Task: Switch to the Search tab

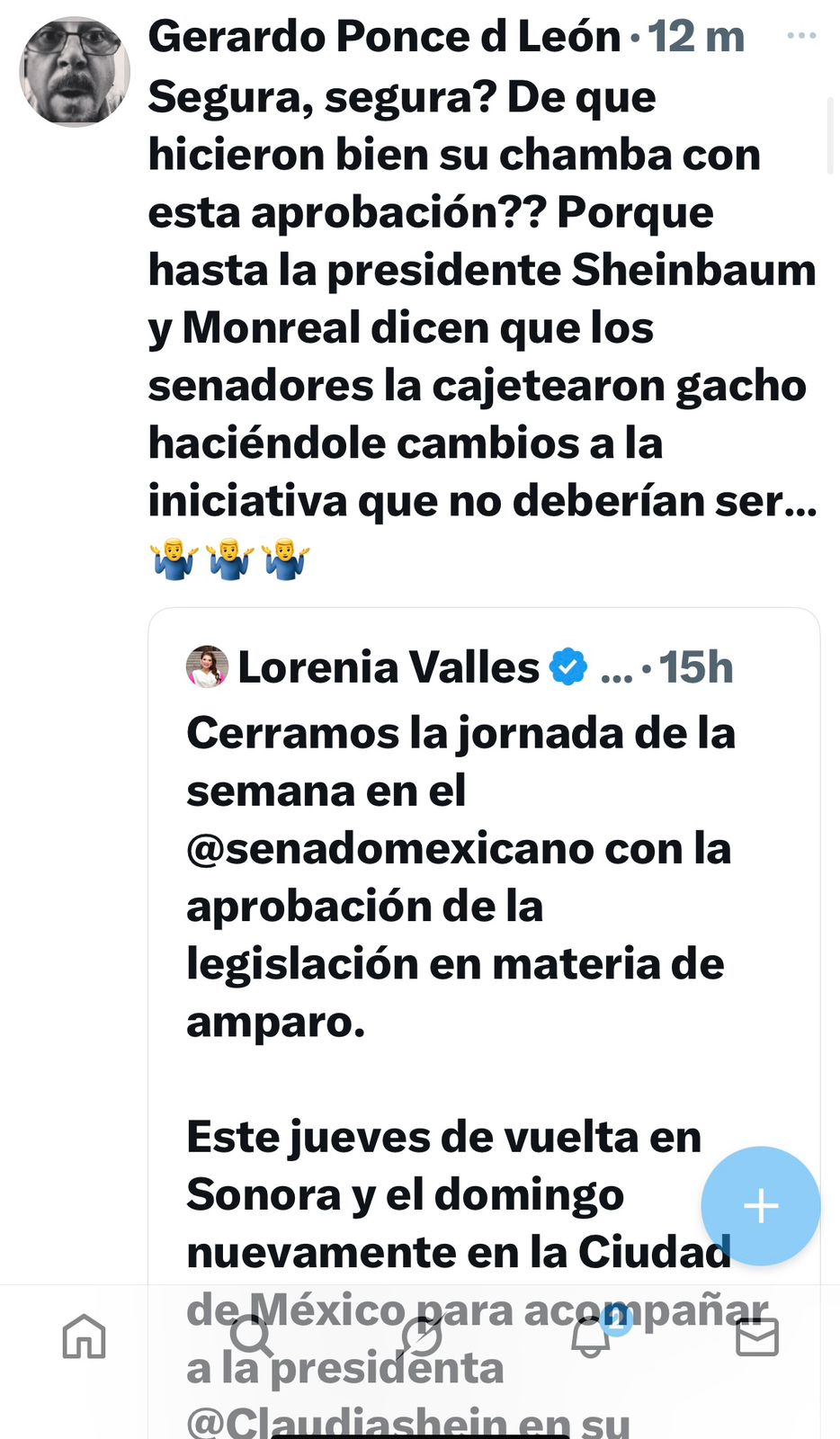Action: [x=251, y=1336]
